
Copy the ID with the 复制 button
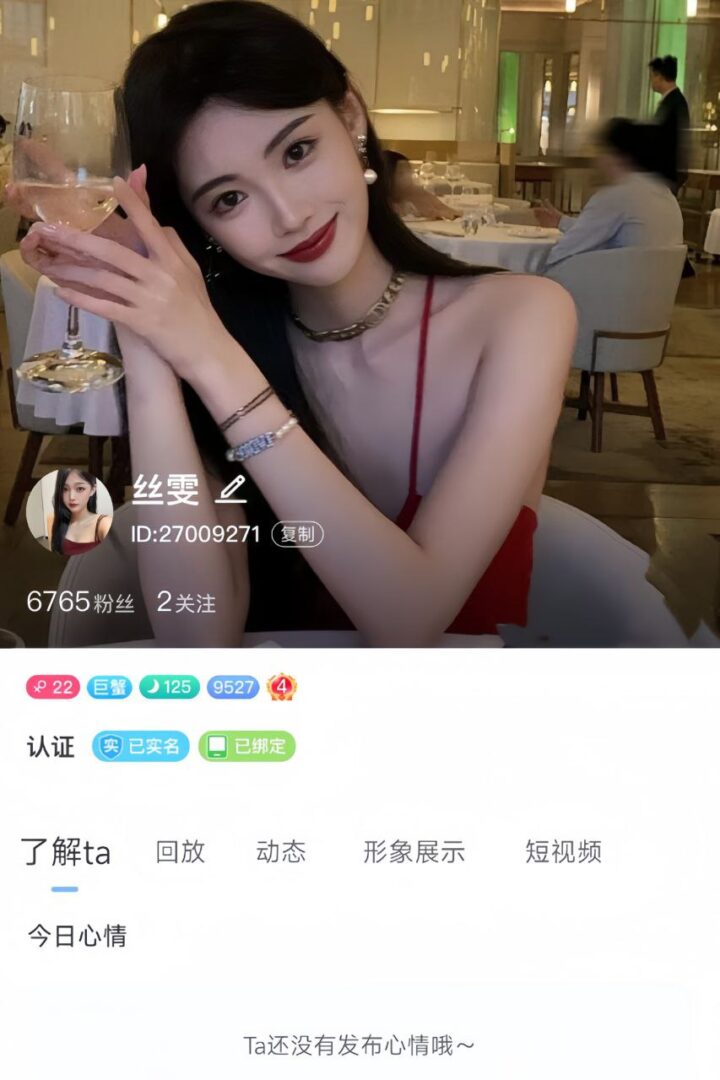point(297,535)
